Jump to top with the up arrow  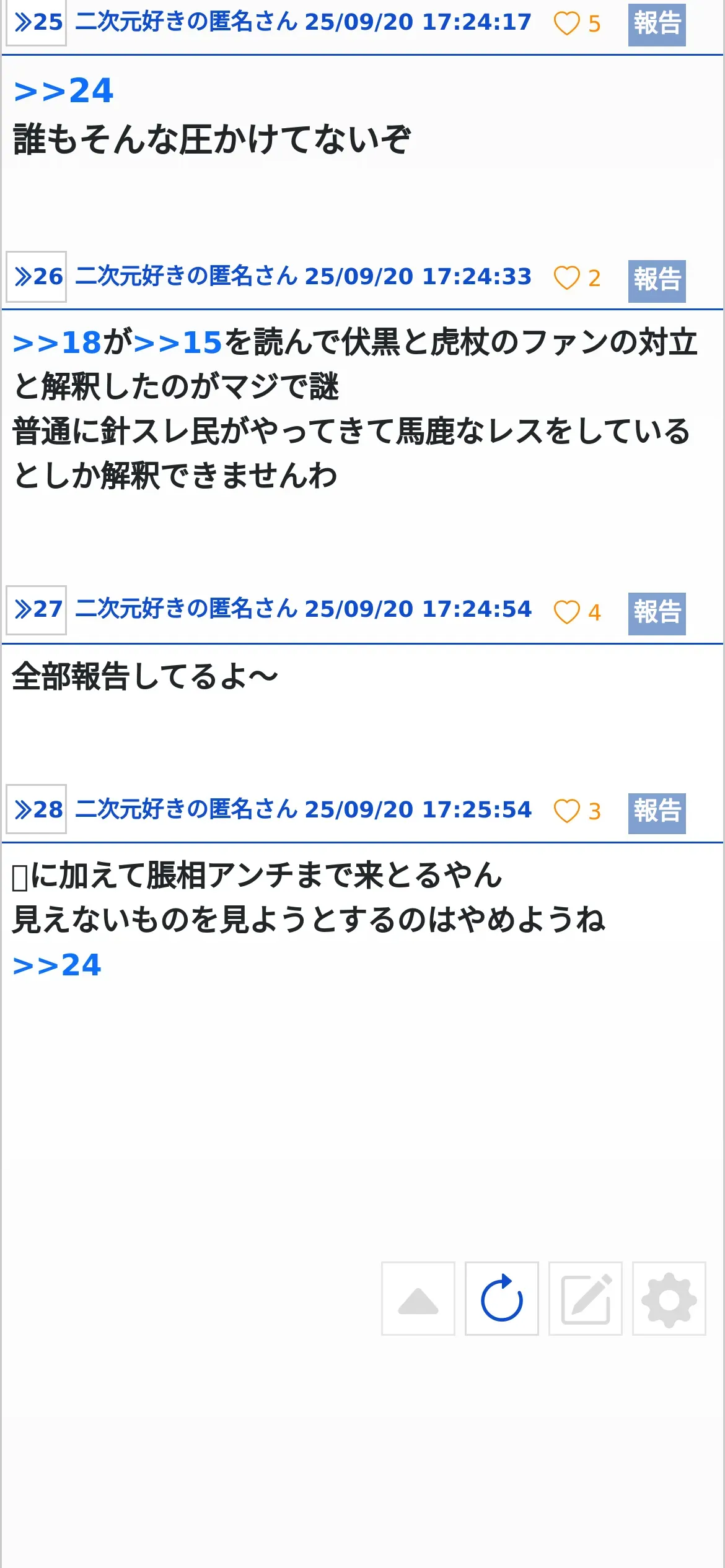418,1299
